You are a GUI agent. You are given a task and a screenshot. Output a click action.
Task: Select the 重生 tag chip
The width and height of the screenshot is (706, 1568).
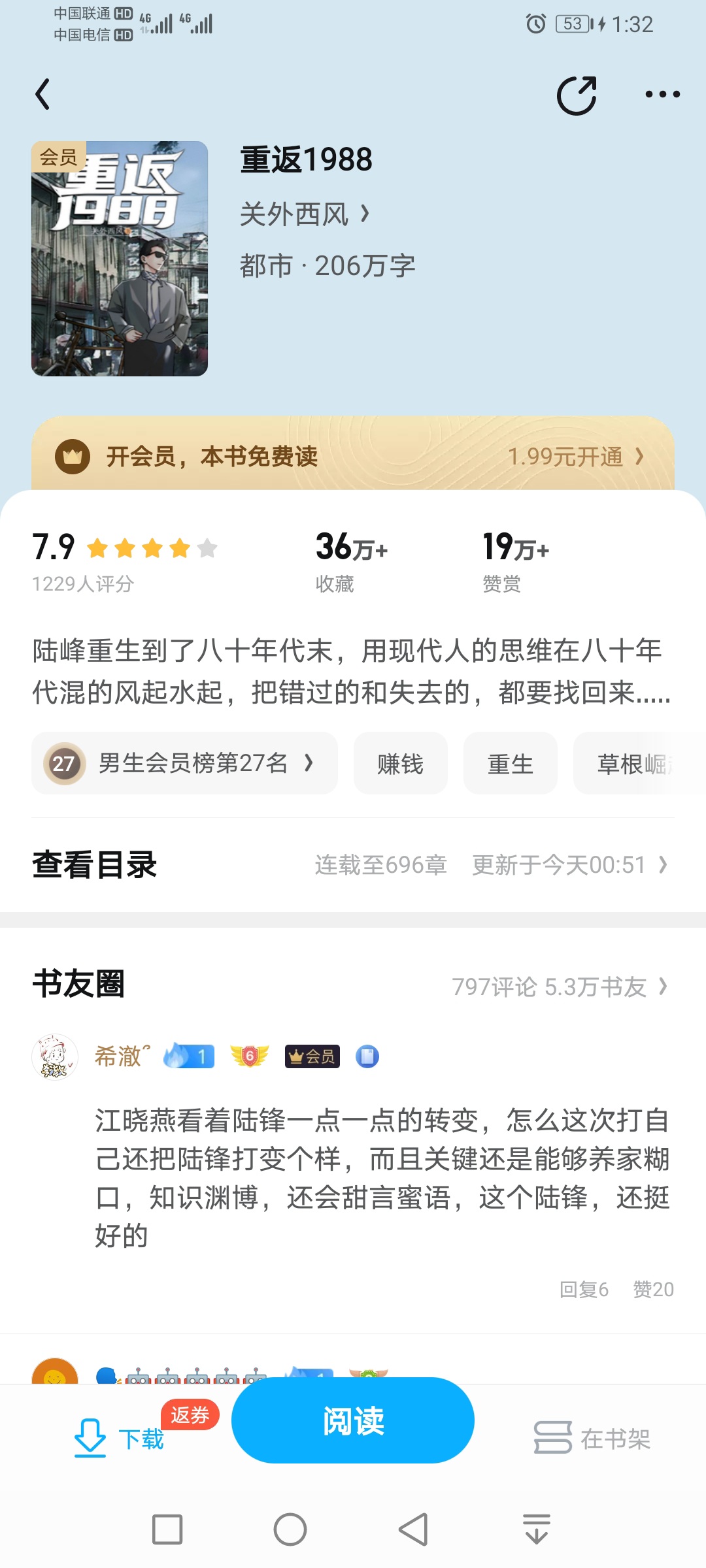(x=510, y=763)
